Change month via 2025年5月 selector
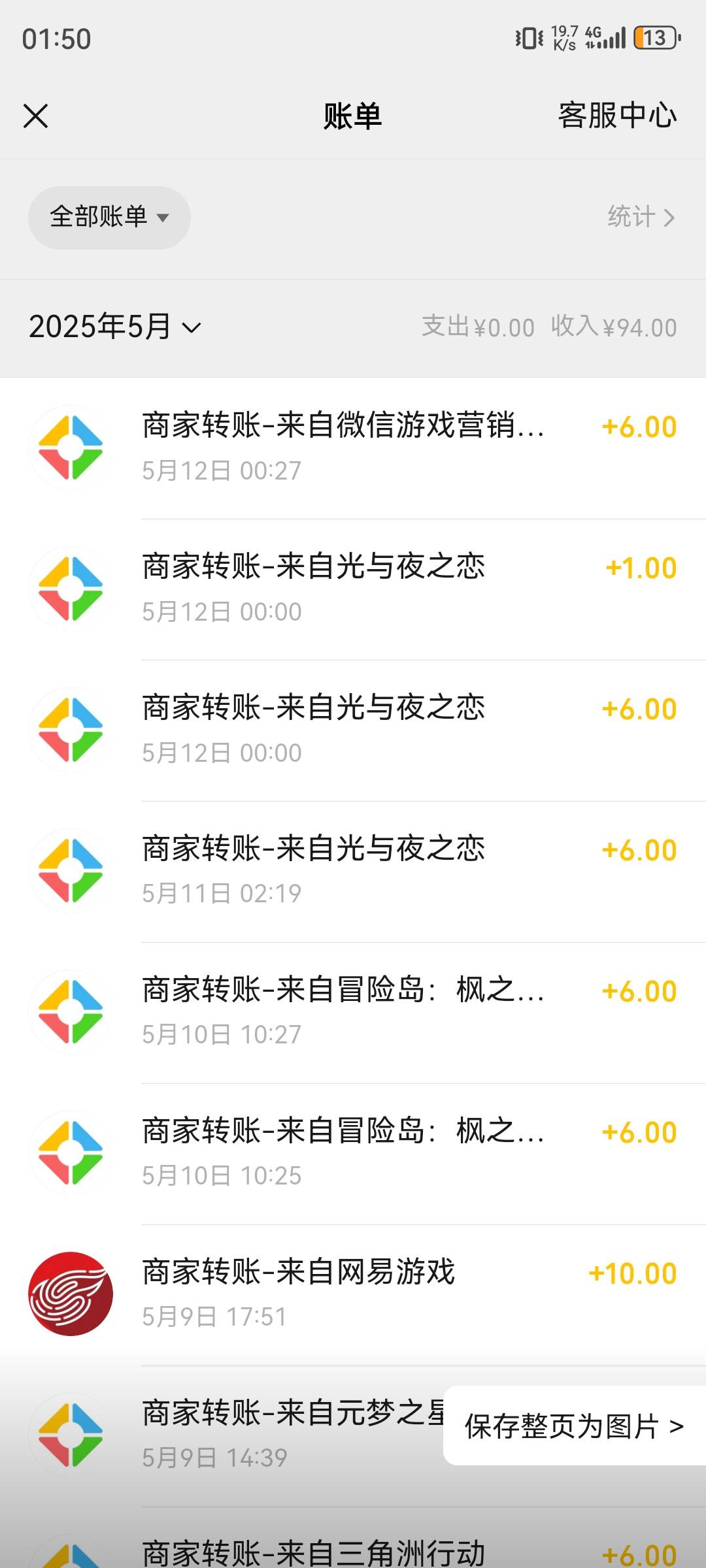706x1568 pixels. 115,327
